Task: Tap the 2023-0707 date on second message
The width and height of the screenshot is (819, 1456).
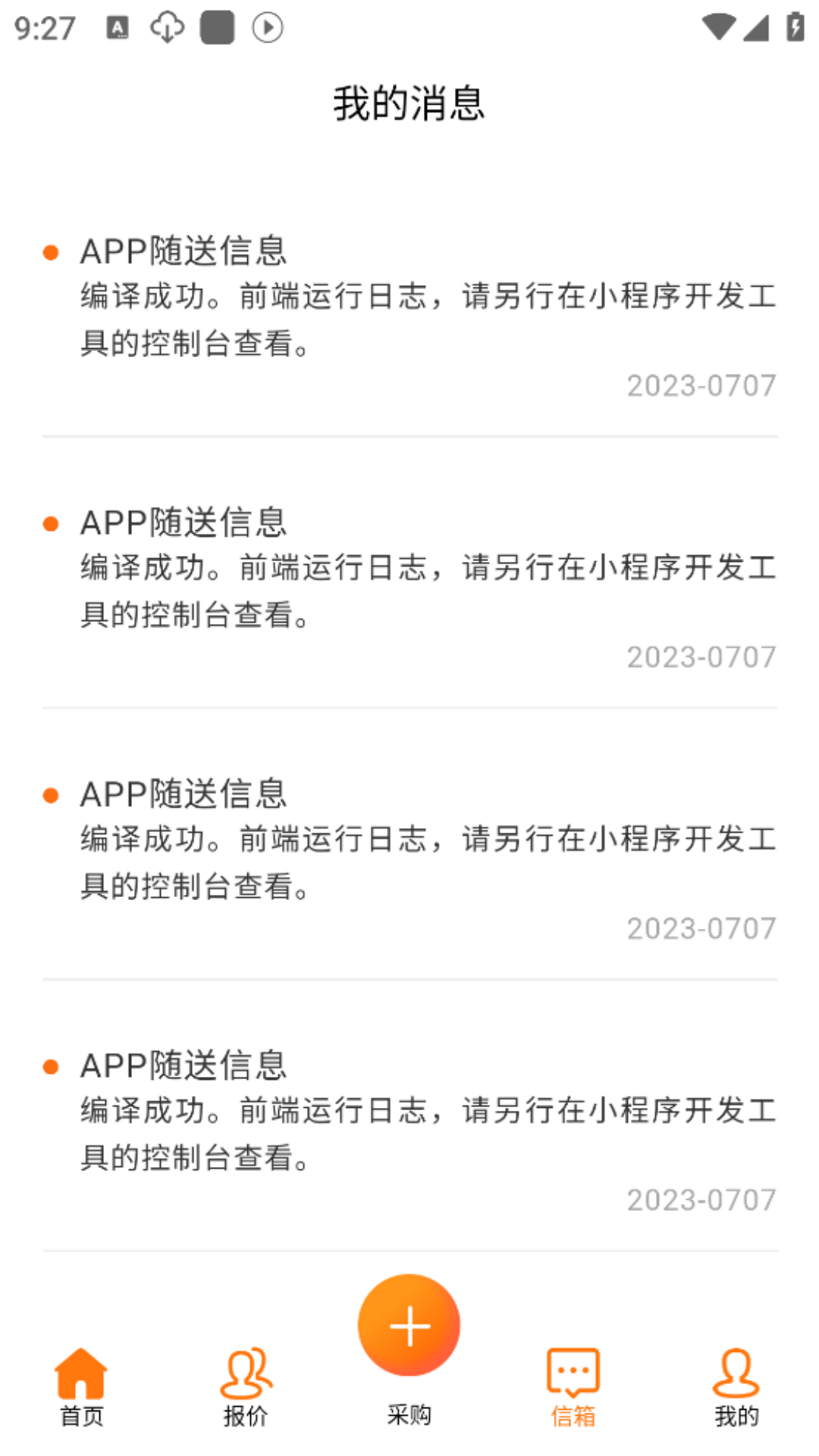Action: (700, 658)
